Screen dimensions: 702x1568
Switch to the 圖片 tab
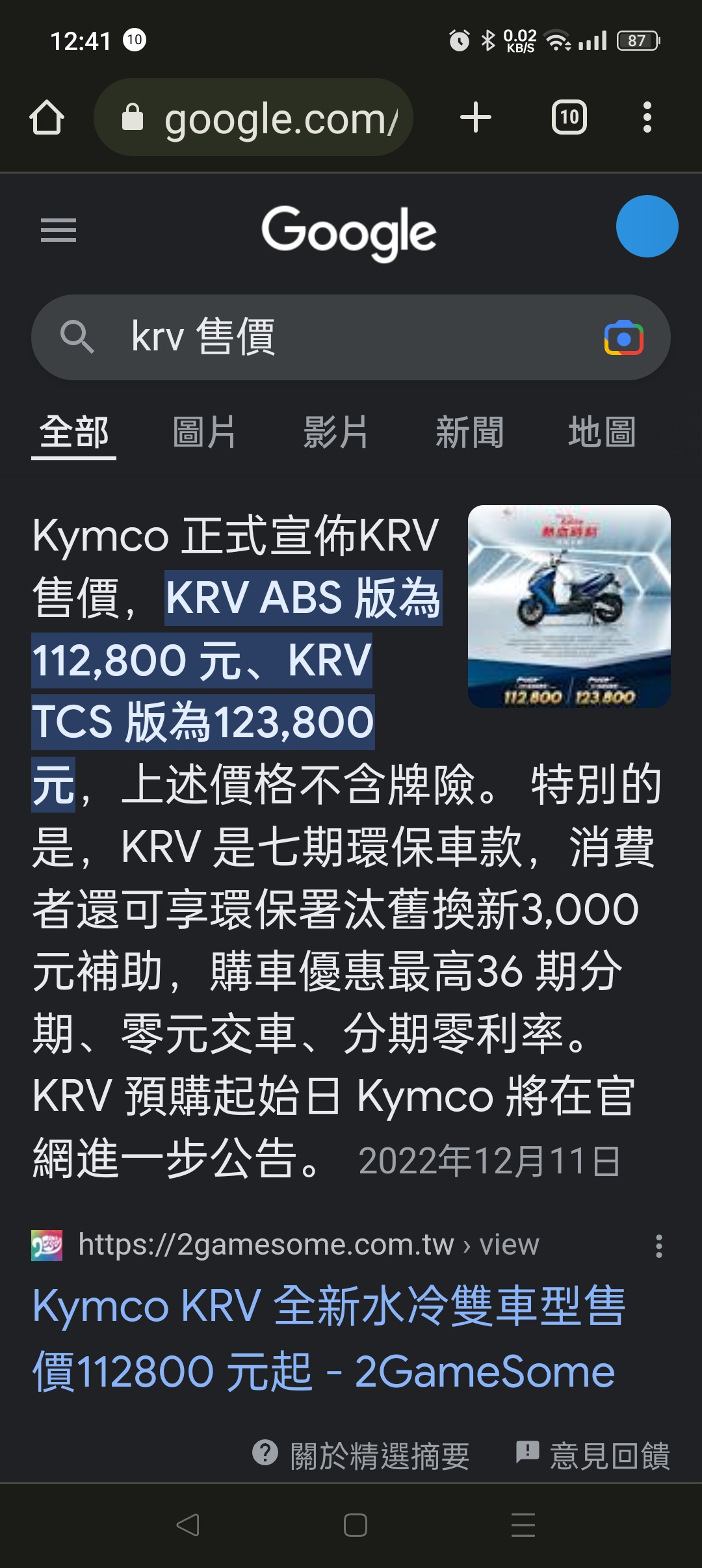pyautogui.click(x=204, y=432)
